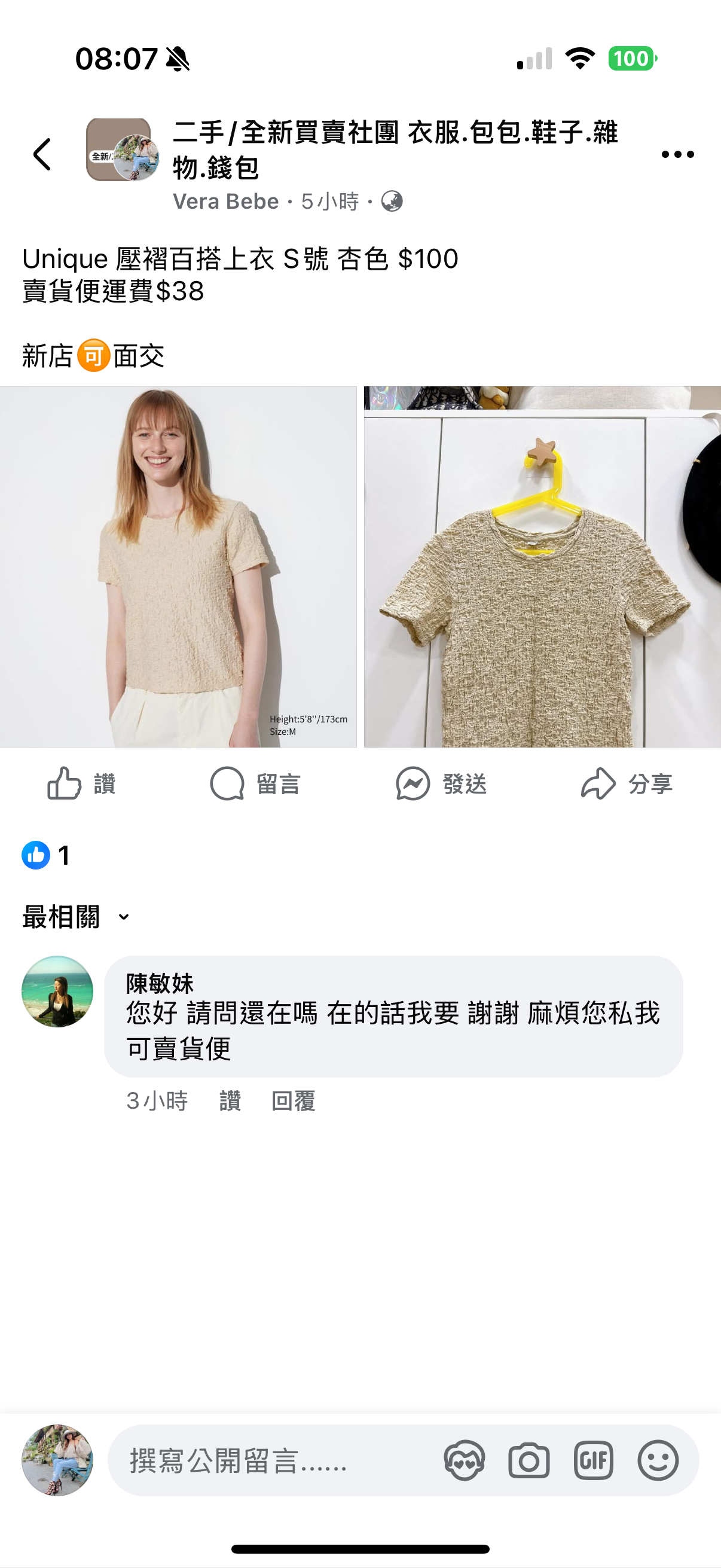The width and height of the screenshot is (721, 1568).
Task: Send the post via the 發送 button
Action: [441, 783]
